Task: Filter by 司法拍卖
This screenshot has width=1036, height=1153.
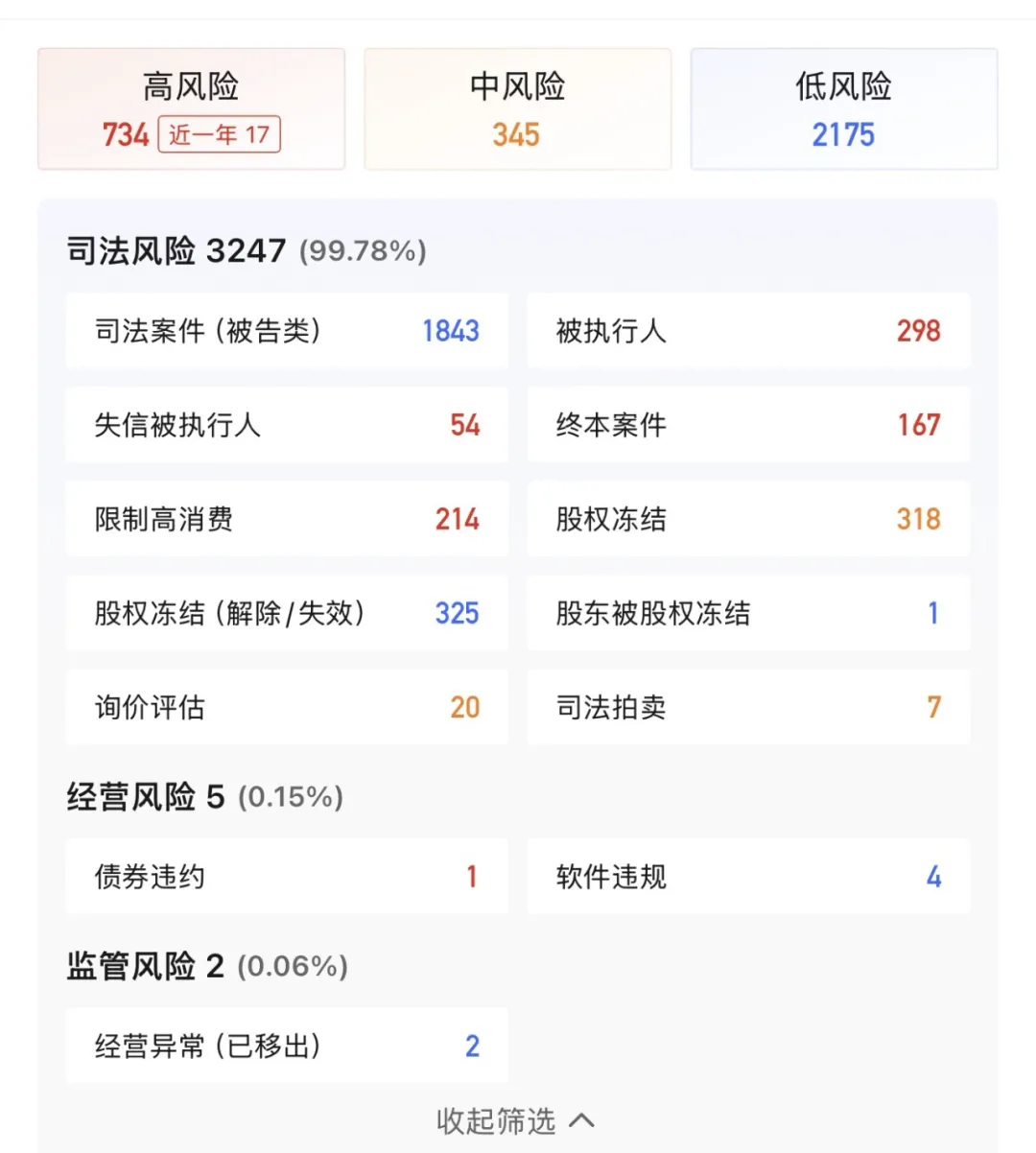Action: [x=748, y=707]
